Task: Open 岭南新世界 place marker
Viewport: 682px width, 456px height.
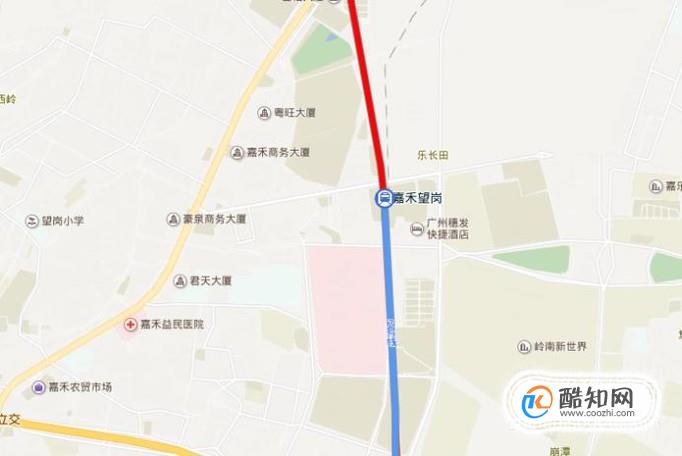Action: [524, 346]
